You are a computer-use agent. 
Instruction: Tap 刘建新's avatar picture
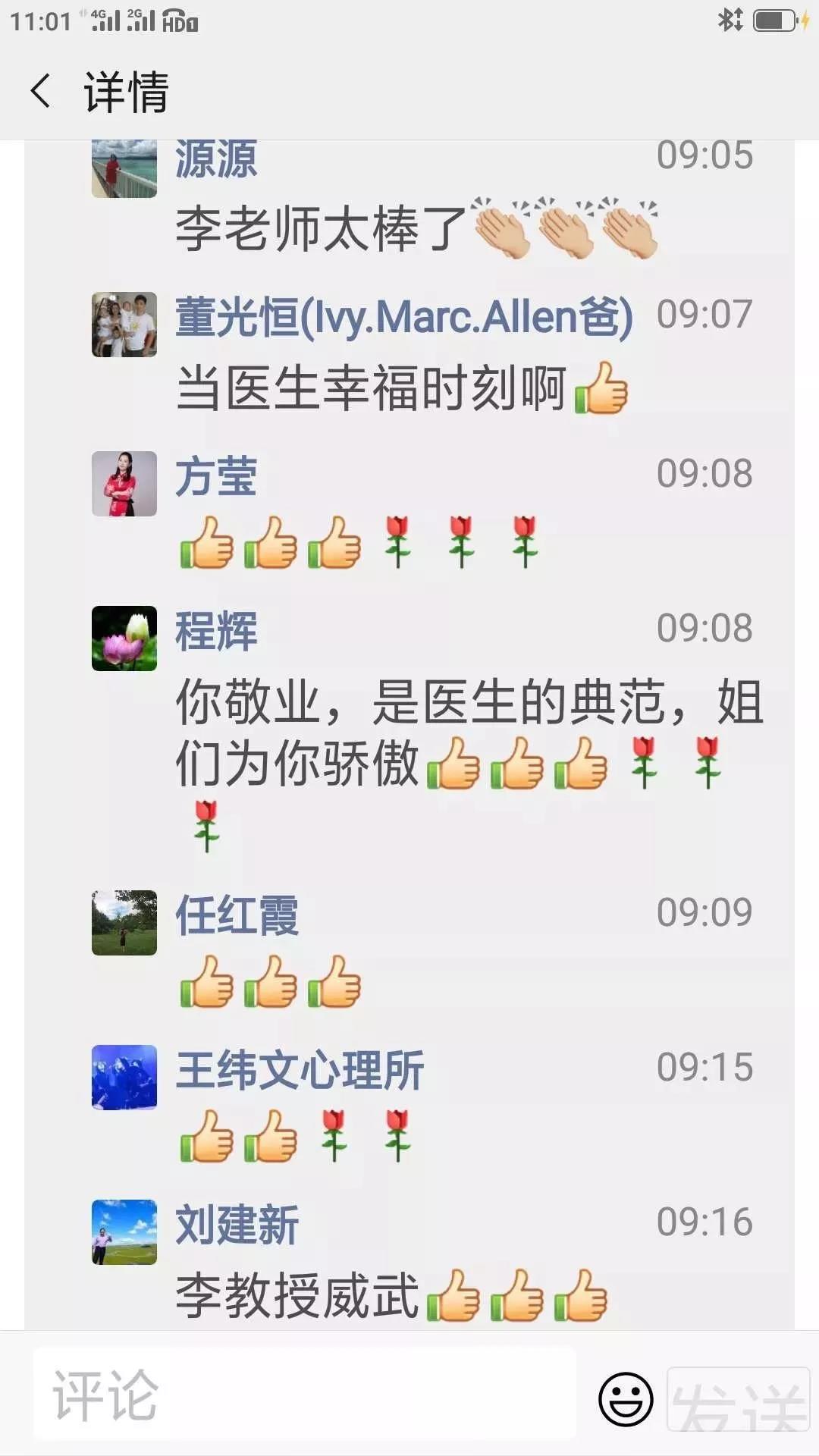pos(124,1232)
